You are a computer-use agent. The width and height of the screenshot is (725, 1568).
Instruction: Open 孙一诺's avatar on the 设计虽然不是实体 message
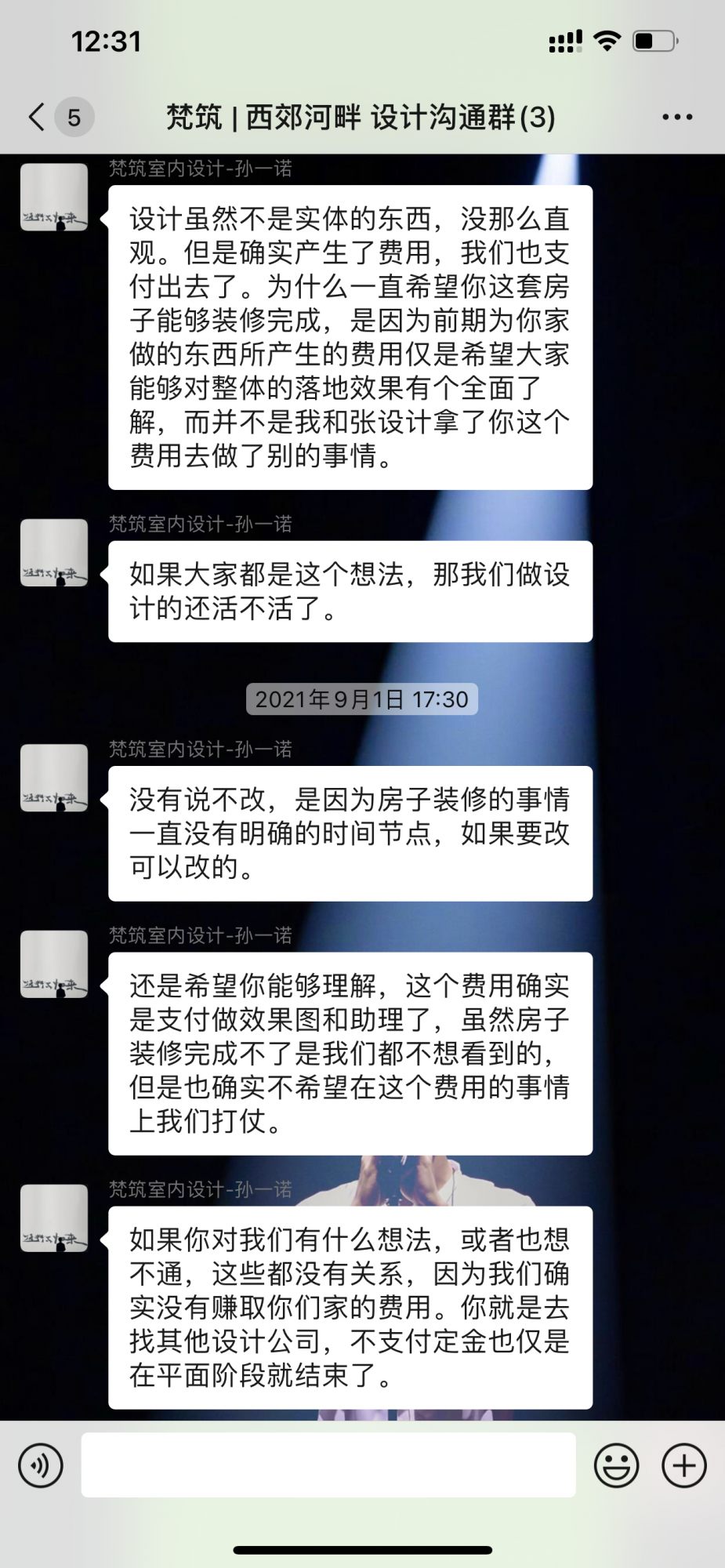click(54, 197)
